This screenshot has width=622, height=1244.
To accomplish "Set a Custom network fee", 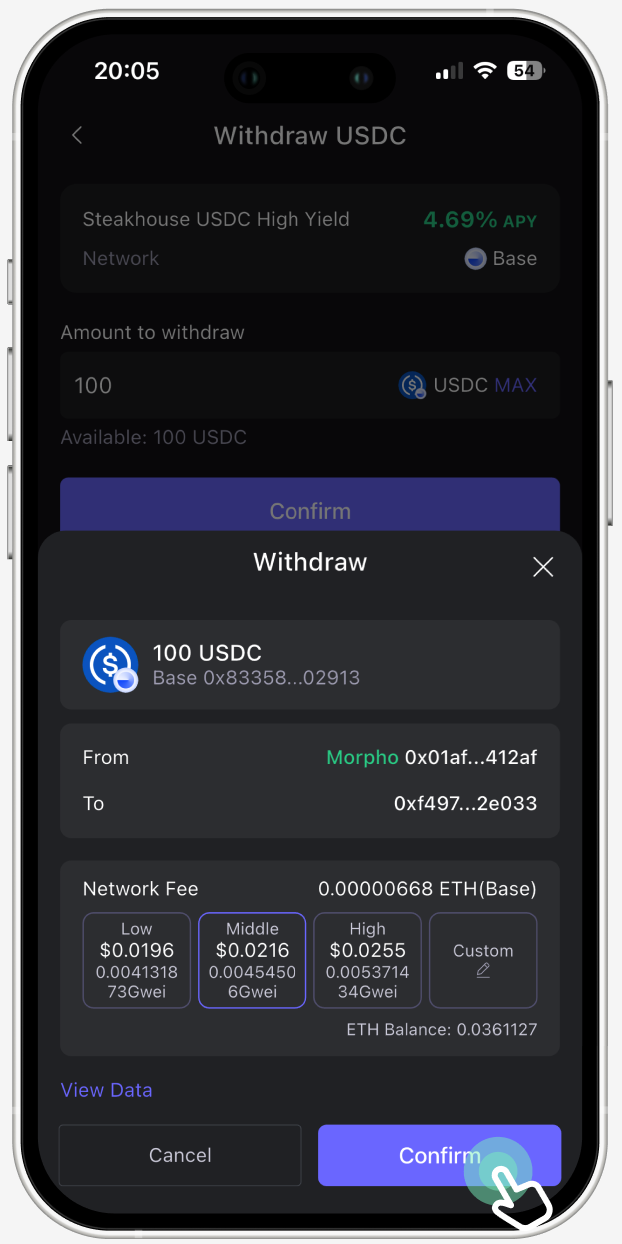I will coord(483,960).
